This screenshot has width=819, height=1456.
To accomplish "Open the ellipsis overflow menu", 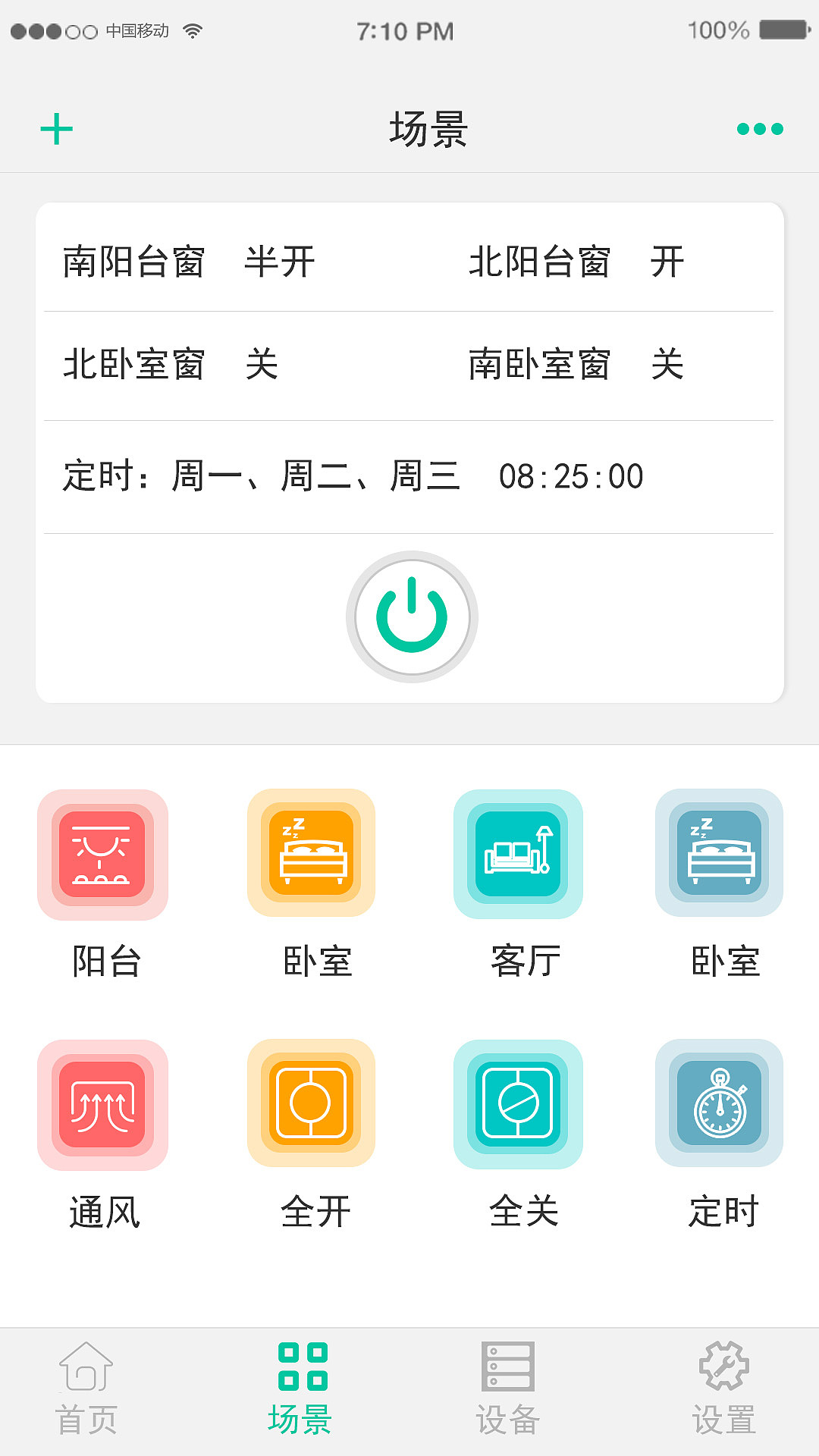I will [762, 129].
